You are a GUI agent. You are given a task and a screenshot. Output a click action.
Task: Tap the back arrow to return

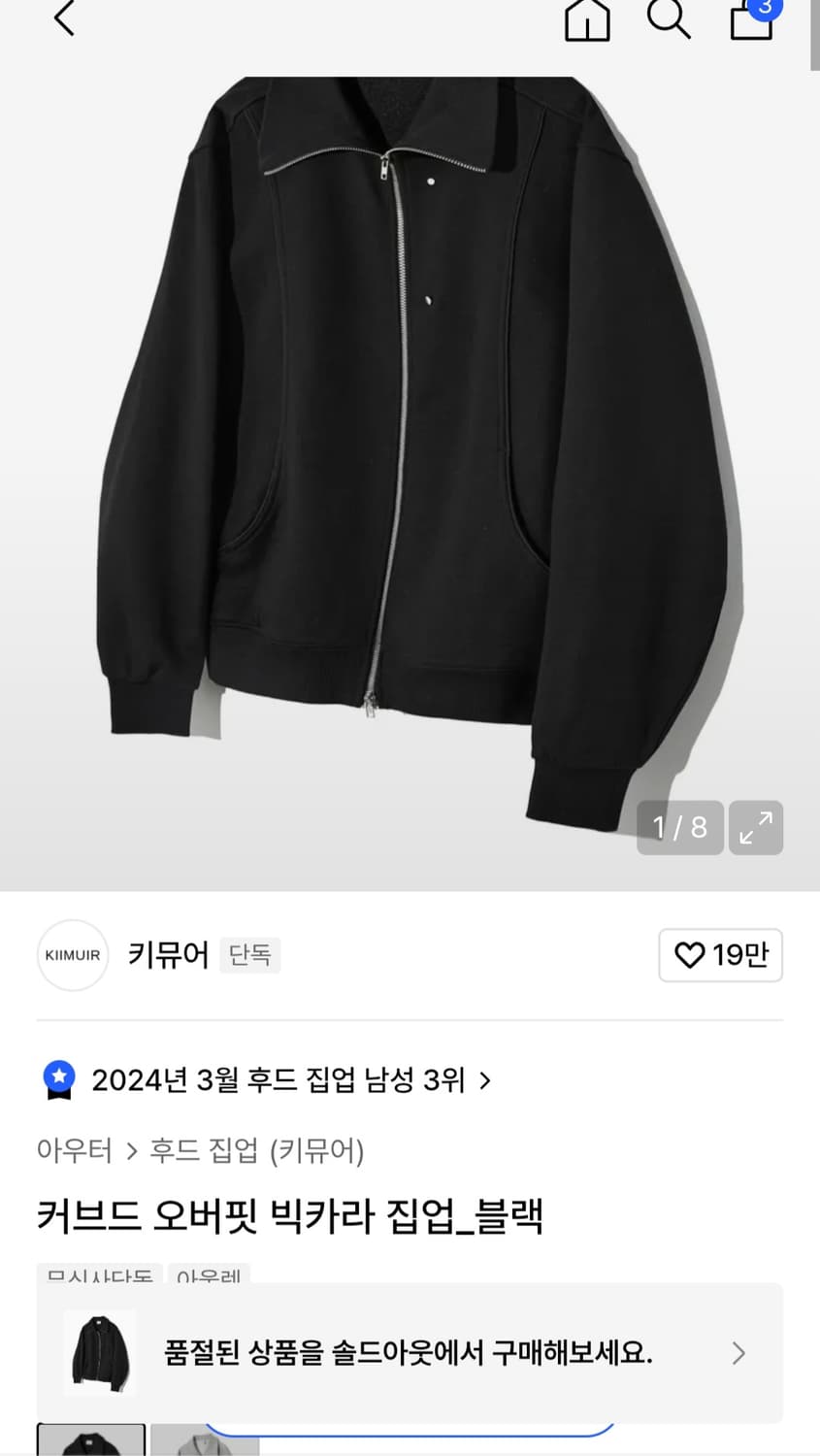tap(63, 18)
